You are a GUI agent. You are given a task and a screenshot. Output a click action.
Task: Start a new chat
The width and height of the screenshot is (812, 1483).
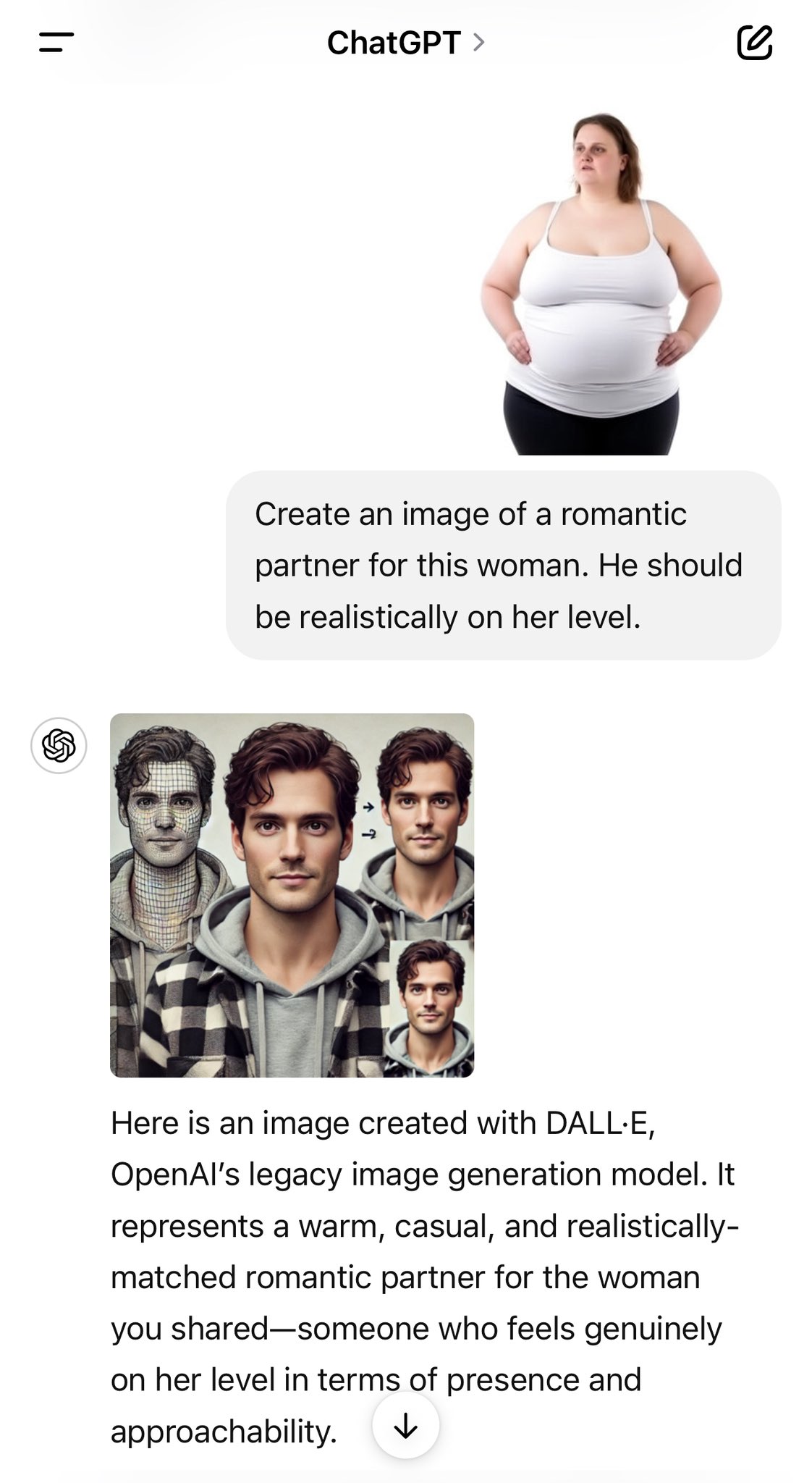point(754,42)
